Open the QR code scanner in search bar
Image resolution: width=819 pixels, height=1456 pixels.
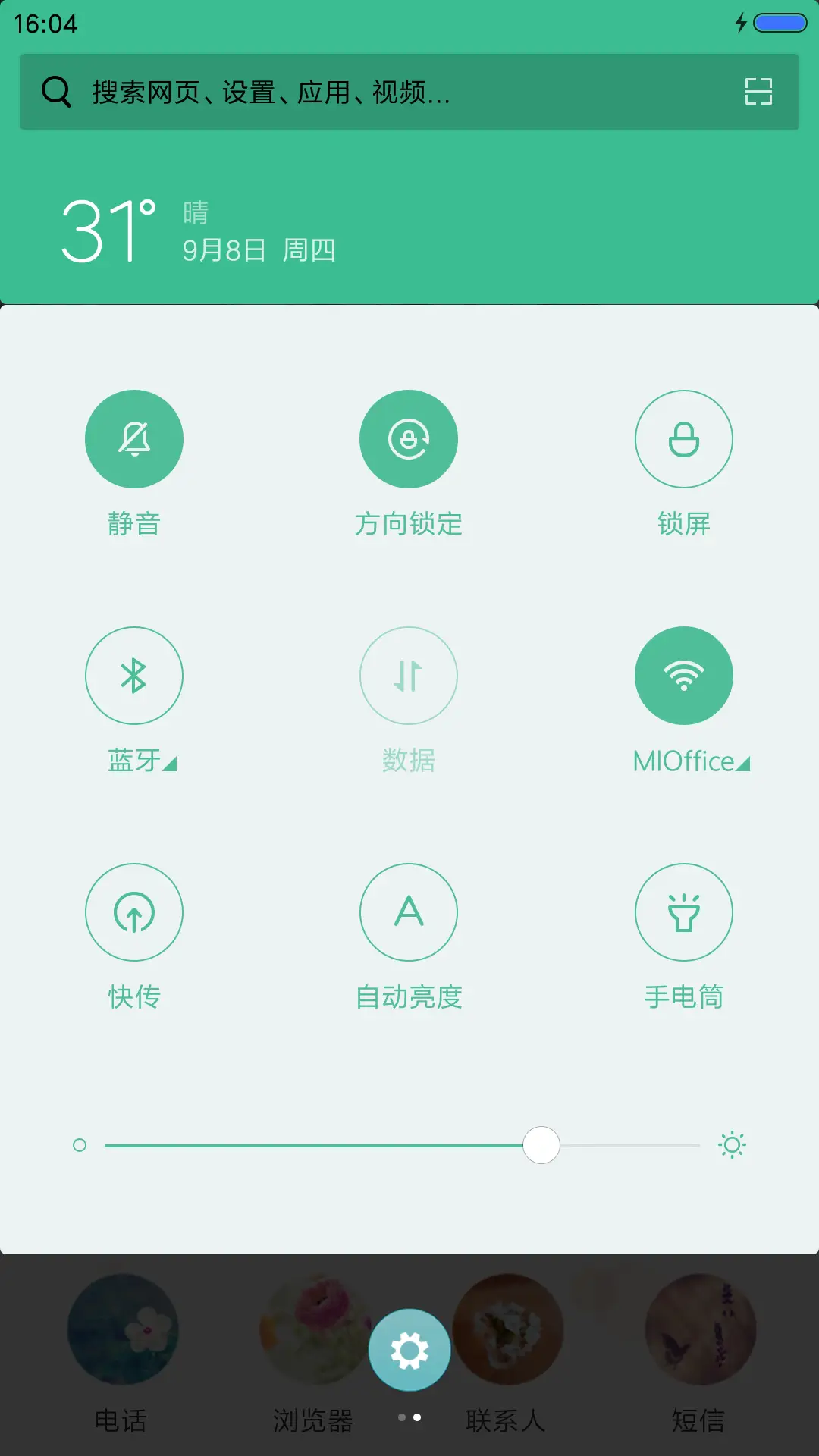pos(759,92)
